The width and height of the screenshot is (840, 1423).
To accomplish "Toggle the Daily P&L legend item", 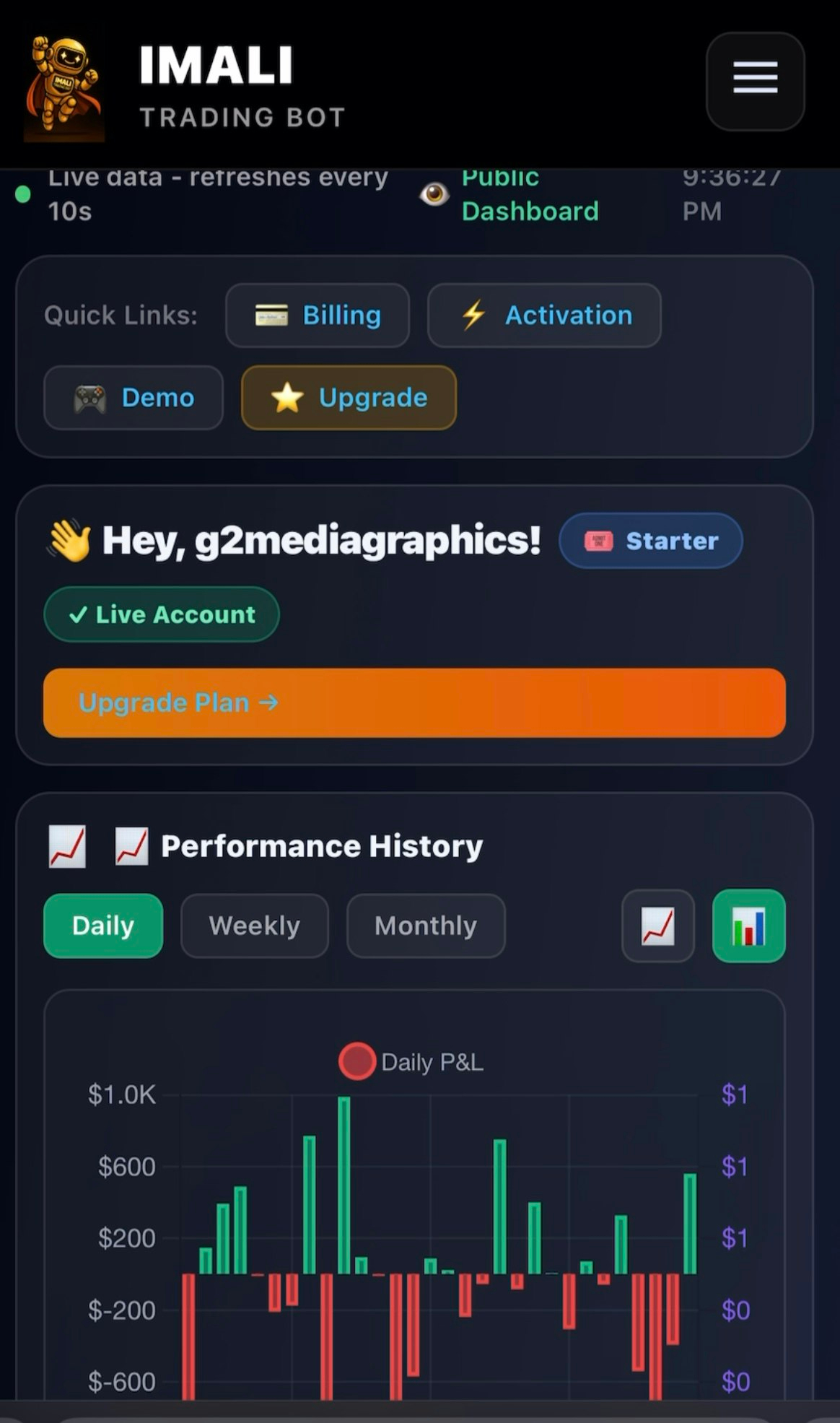I will (x=411, y=1061).
